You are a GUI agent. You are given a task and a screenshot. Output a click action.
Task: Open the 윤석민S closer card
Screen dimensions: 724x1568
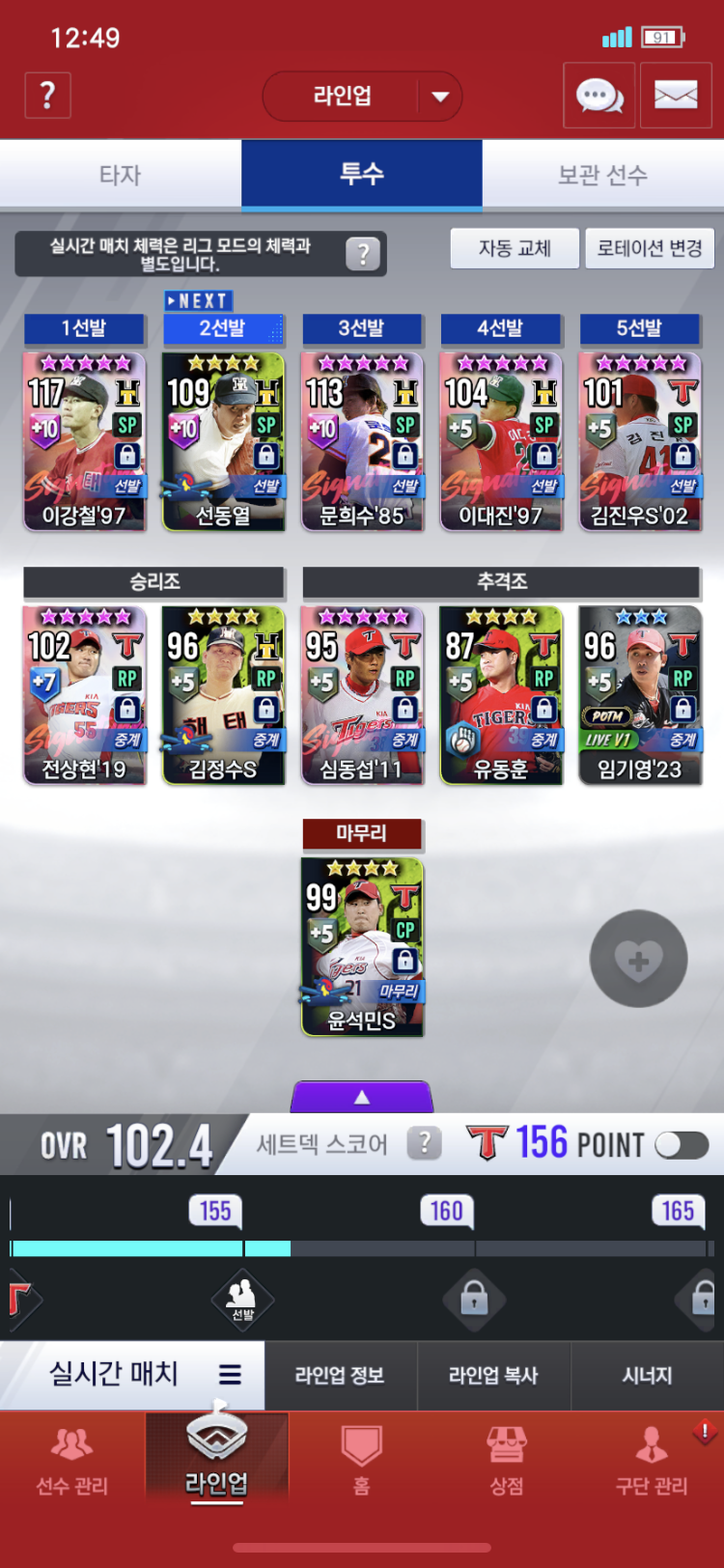[362, 946]
